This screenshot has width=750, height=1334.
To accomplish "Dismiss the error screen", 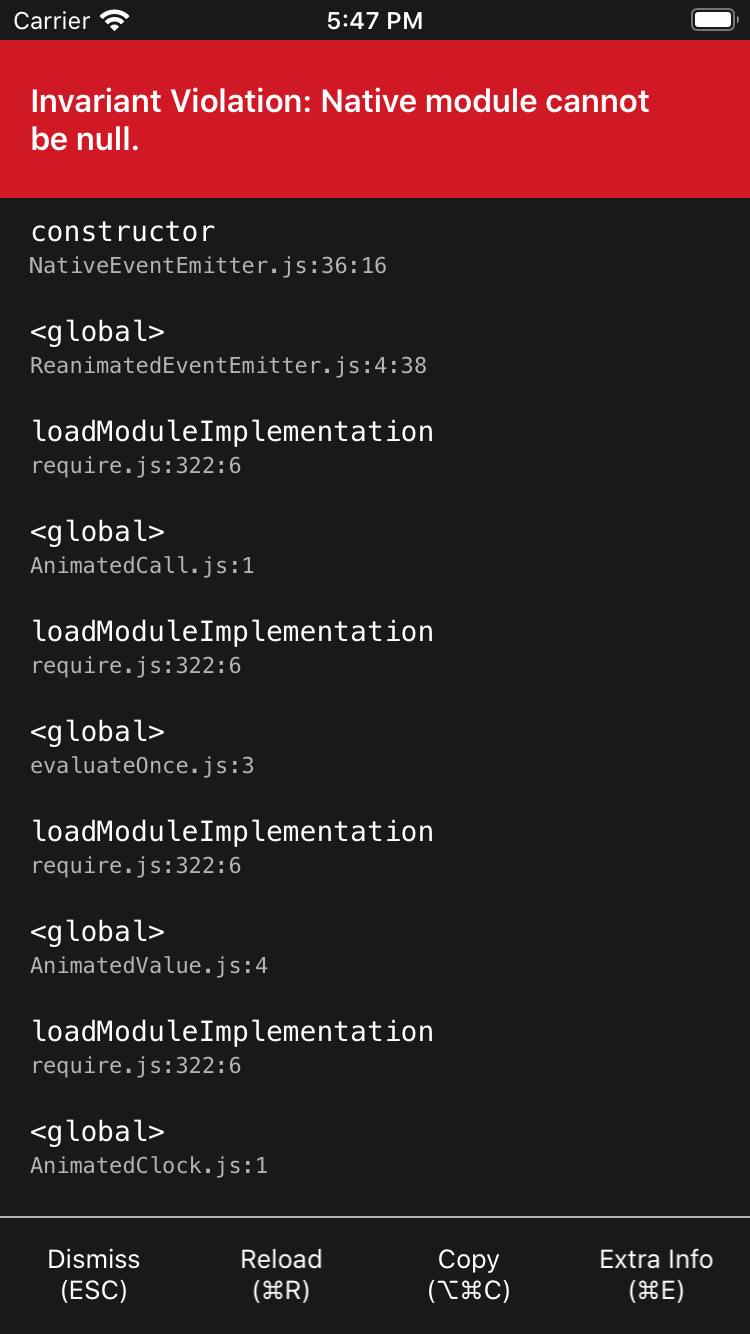I will [94, 1275].
